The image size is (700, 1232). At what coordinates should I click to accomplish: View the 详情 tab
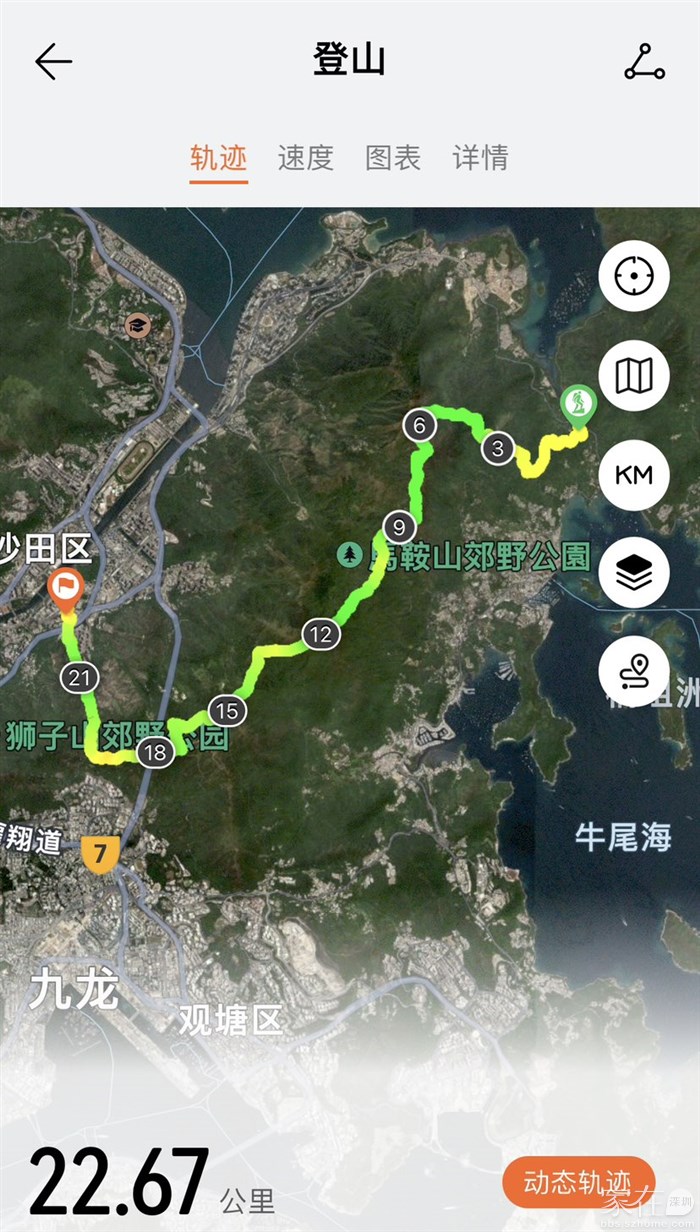[480, 158]
